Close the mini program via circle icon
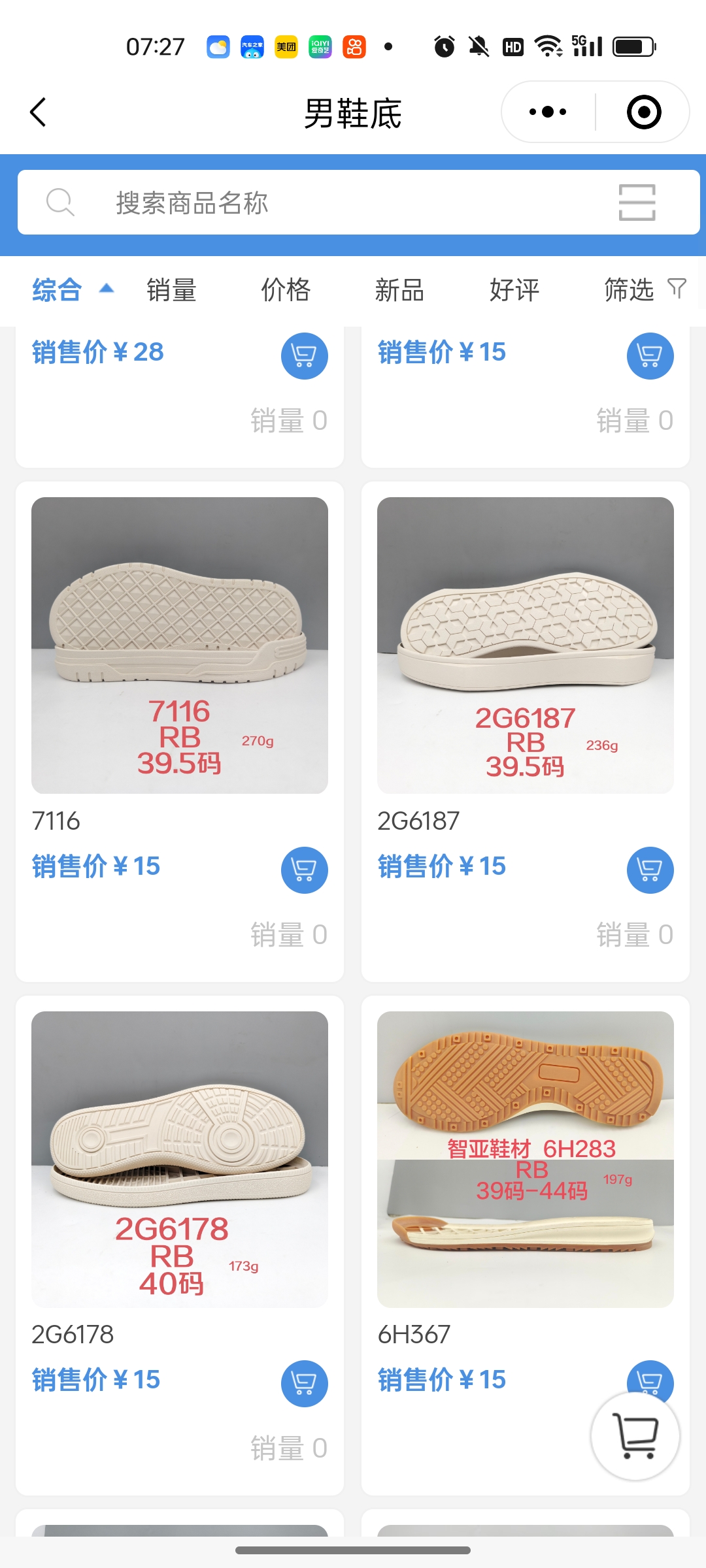The image size is (706, 1568). tap(644, 112)
